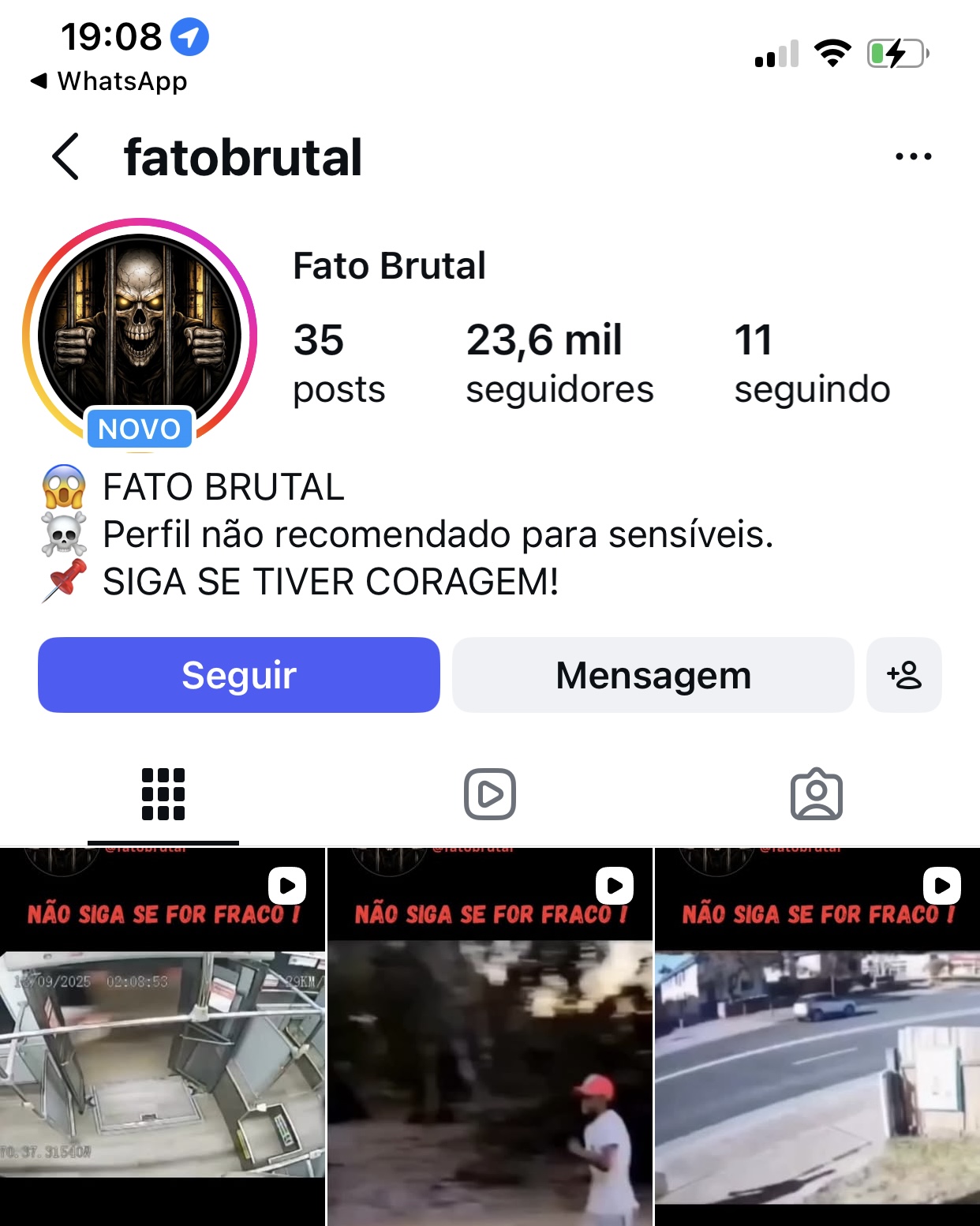The image size is (980, 1226).
Task: Toggle following by tapping Seguir
Action: 238,675
